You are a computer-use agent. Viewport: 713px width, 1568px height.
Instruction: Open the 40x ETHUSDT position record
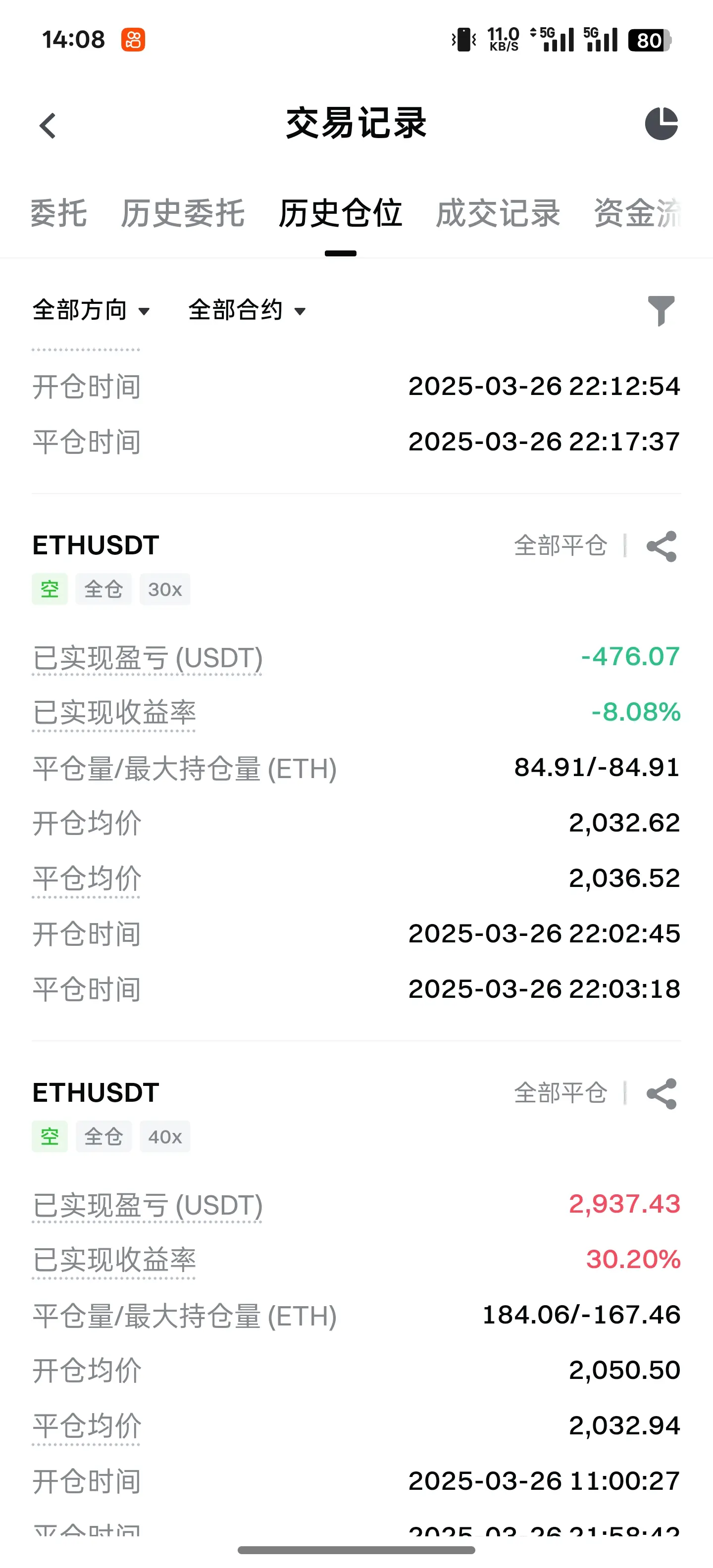tap(96, 1093)
